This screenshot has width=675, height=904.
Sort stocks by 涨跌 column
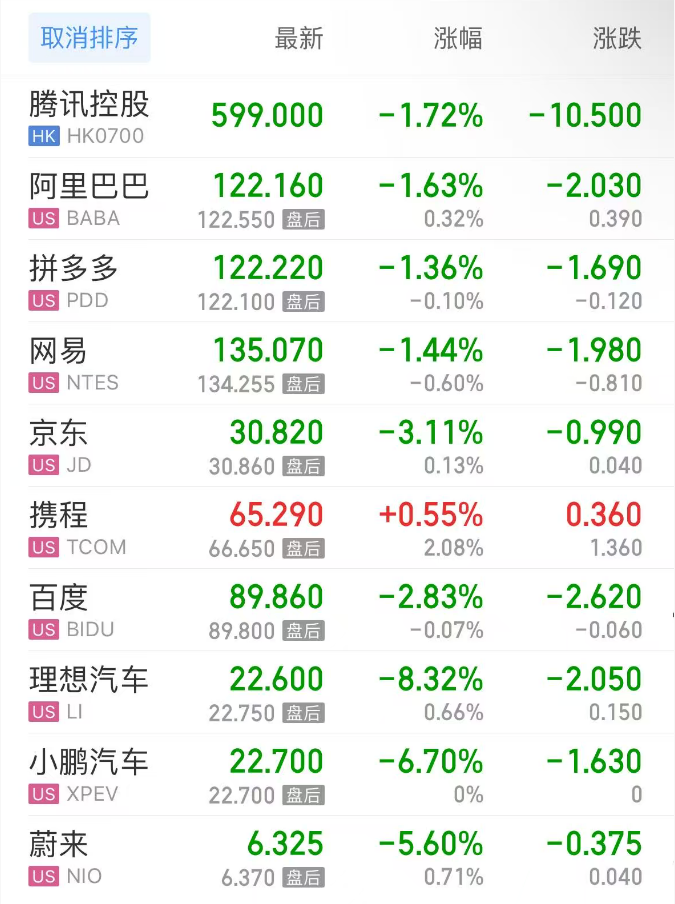[x=616, y=39]
